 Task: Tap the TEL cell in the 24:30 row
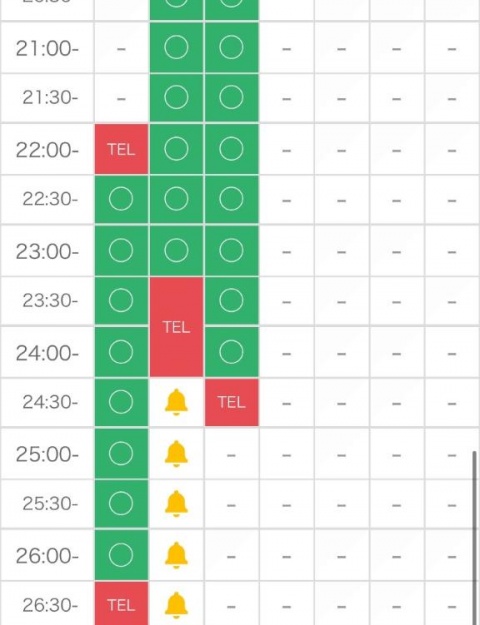pos(231,402)
